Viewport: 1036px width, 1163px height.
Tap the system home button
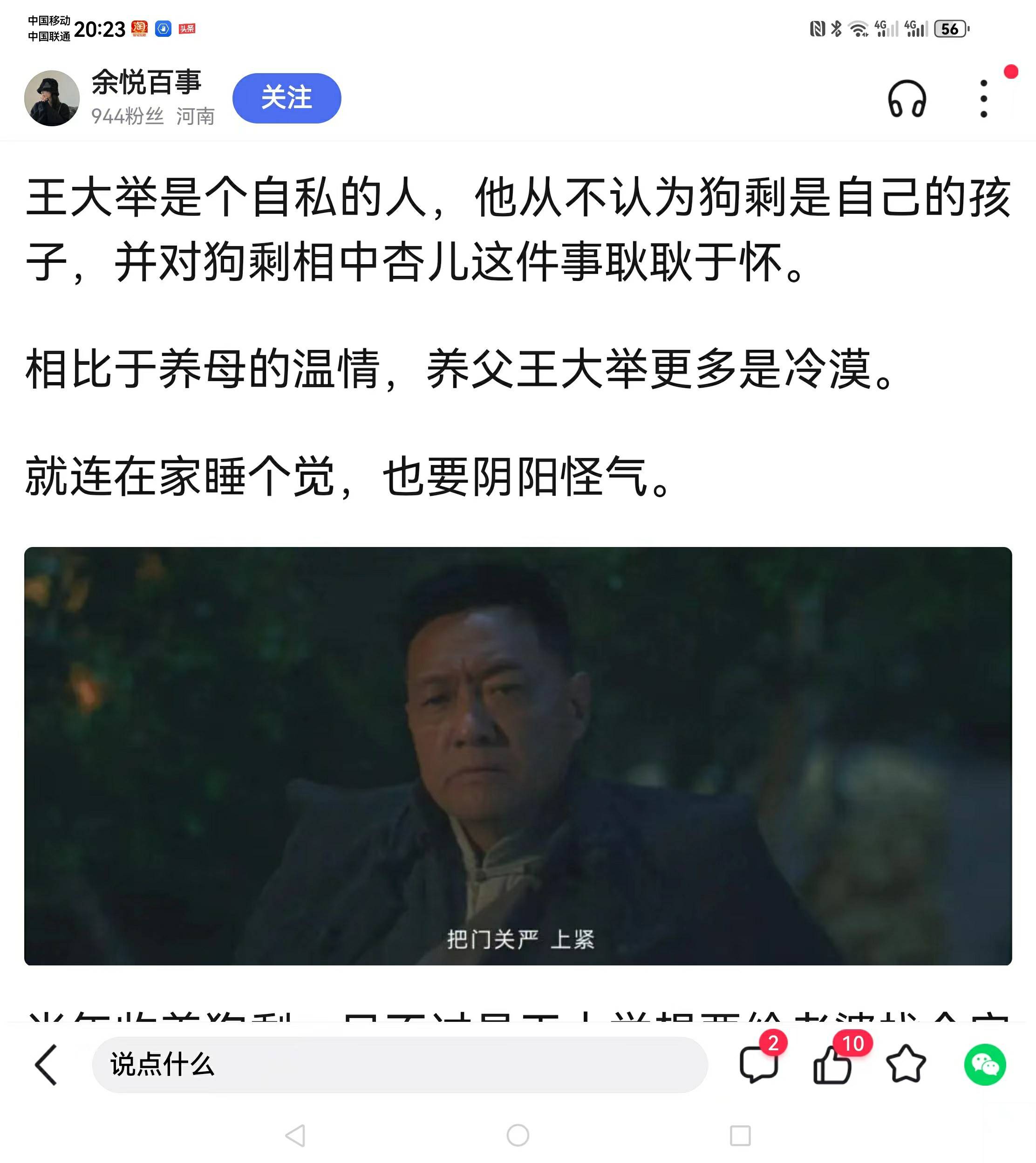click(x=518, y=1136)
